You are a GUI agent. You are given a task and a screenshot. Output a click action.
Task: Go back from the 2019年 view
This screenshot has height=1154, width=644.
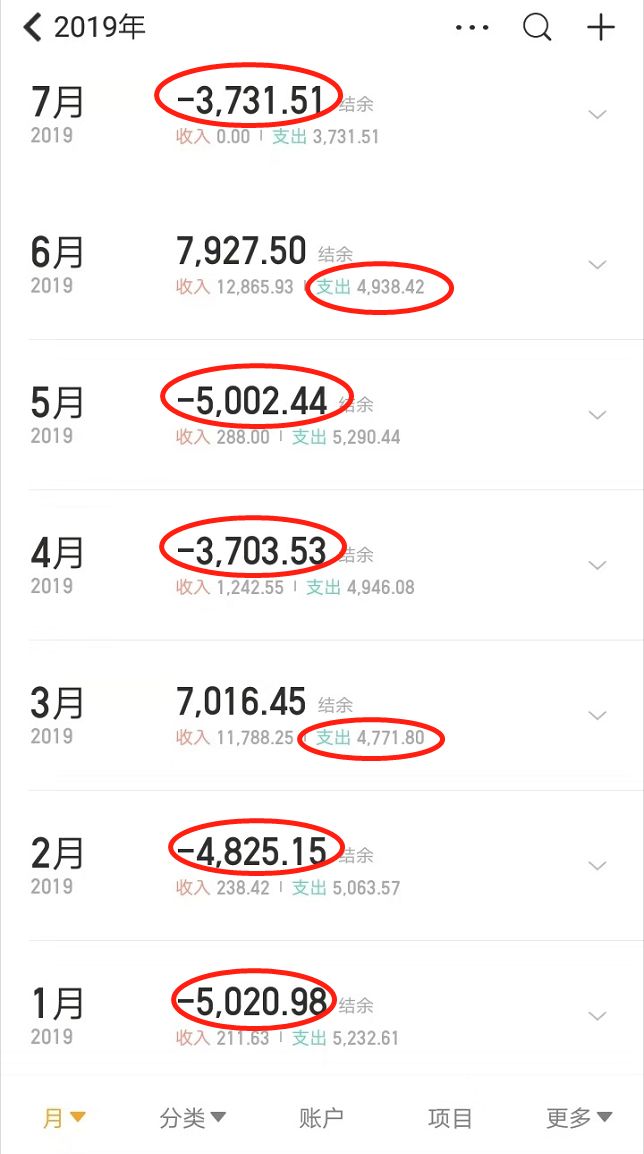pos(34,28)
